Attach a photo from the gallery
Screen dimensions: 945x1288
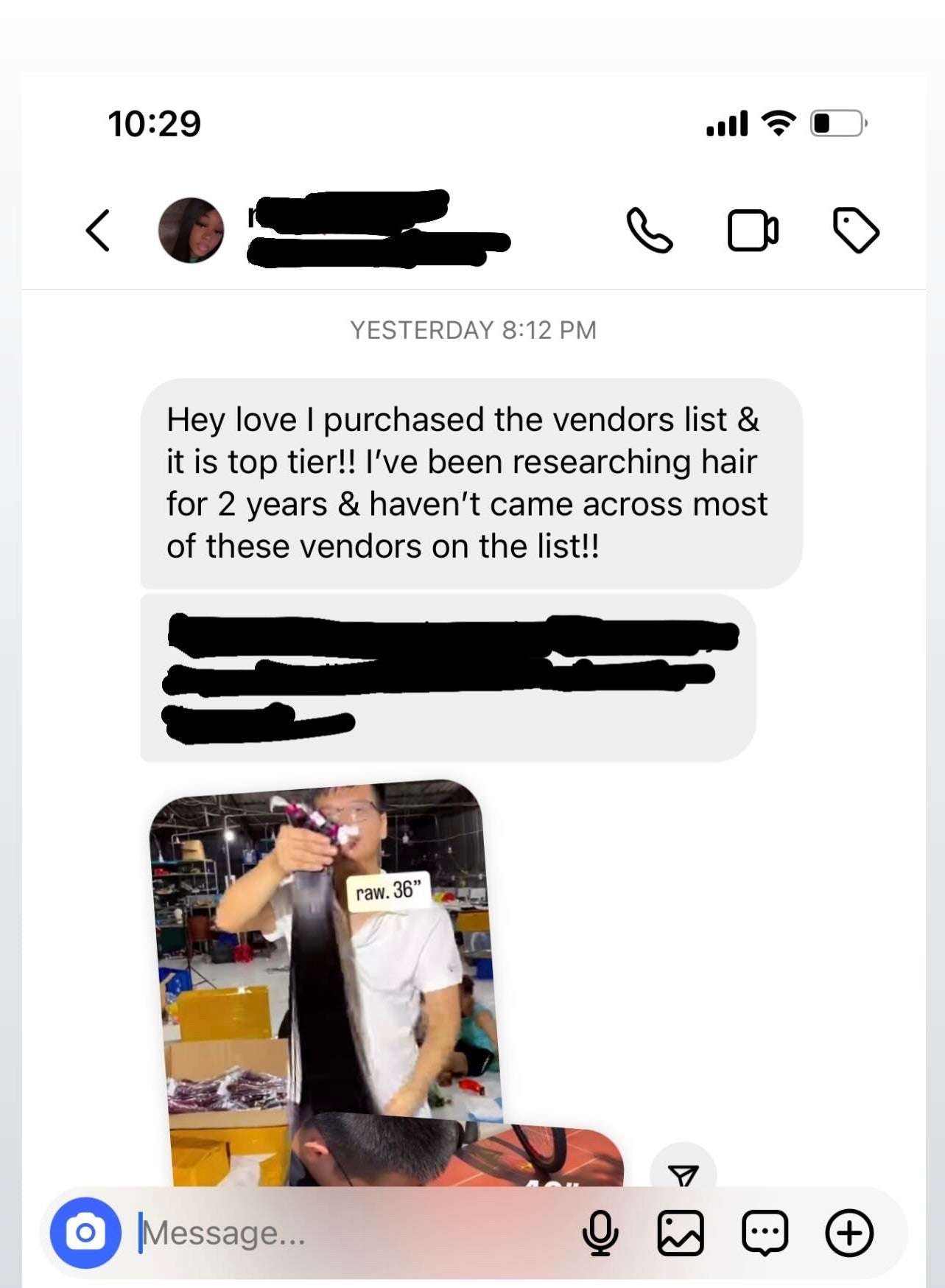680,1233
